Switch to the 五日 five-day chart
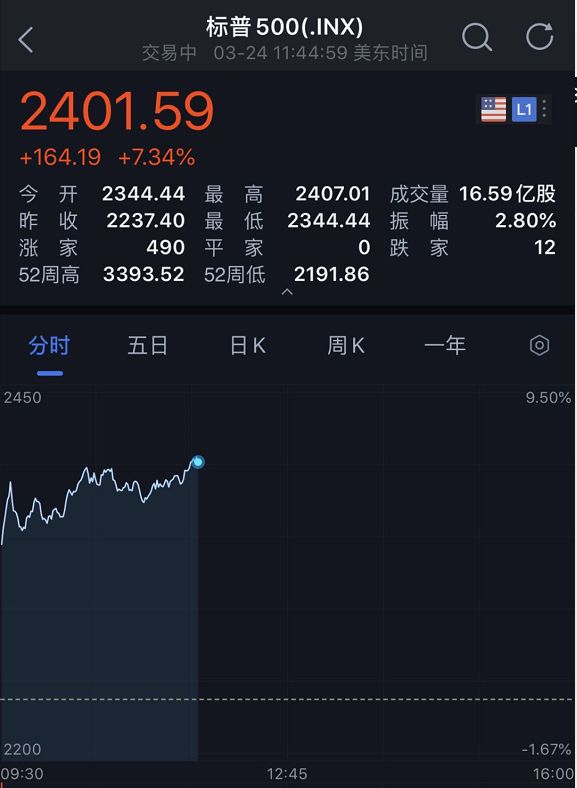The height and width of the screenshot is (788, 577). [147, 346]
